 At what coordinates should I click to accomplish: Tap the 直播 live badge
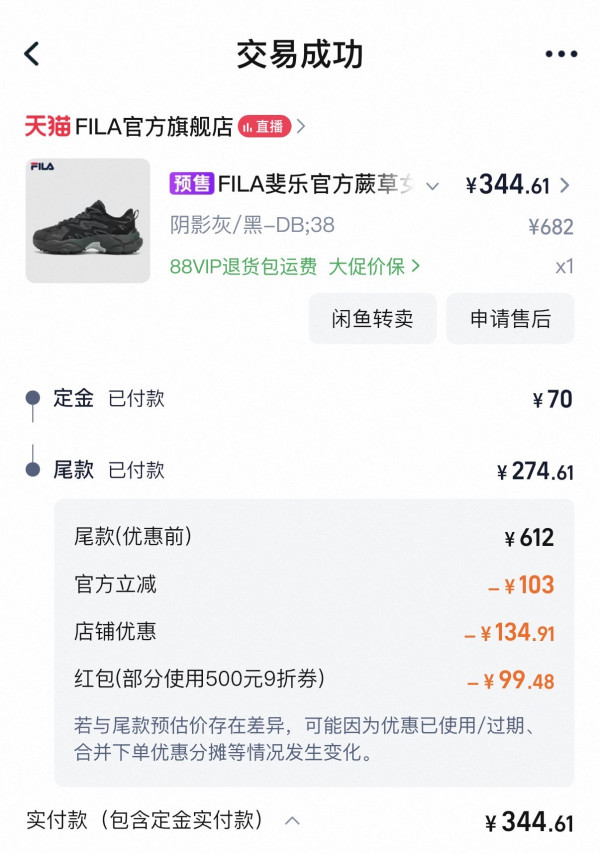tap(264, 127)
